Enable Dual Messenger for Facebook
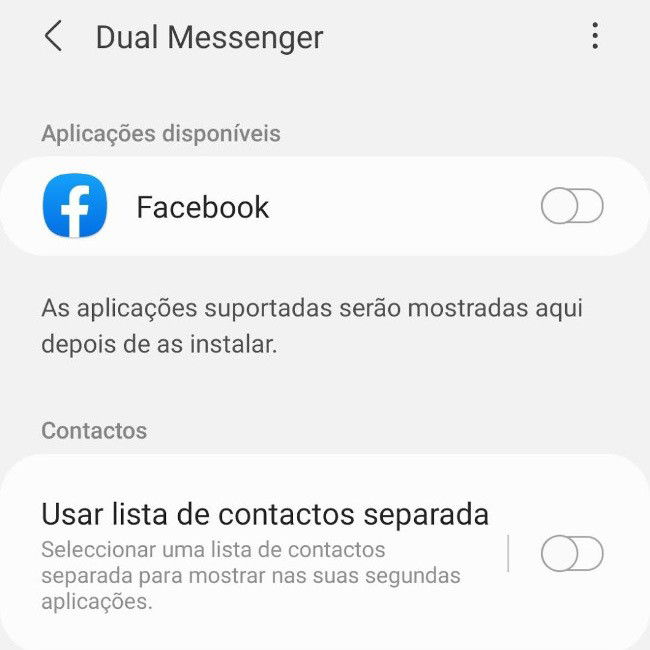650x650 pixels. [572, 207]
